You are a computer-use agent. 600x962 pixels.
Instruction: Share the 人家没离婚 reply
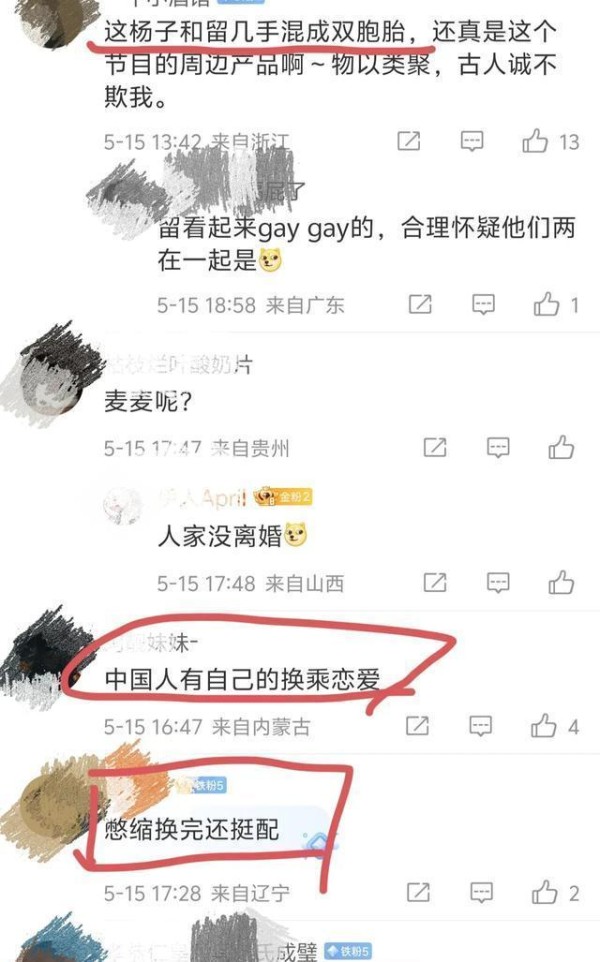pyautogui.click(x=435, y=582)
